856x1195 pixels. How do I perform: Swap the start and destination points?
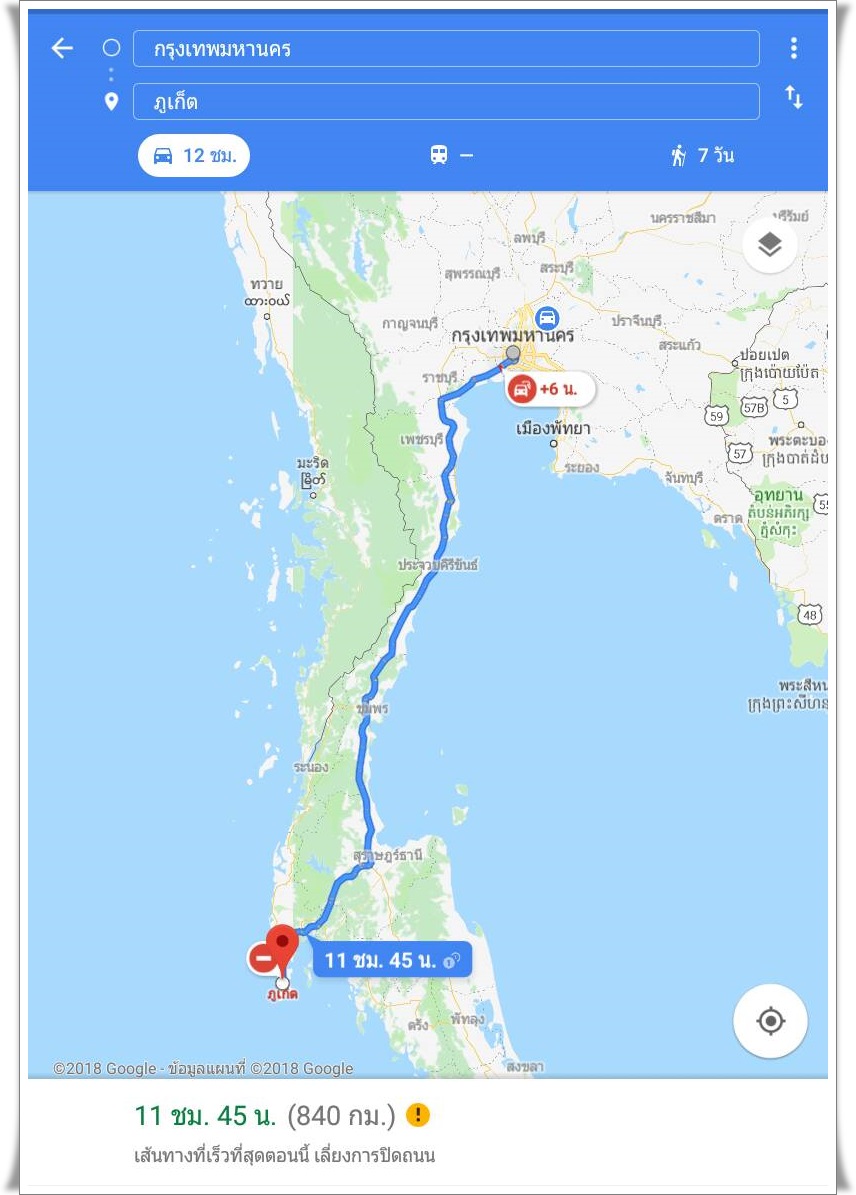[793, 98]
